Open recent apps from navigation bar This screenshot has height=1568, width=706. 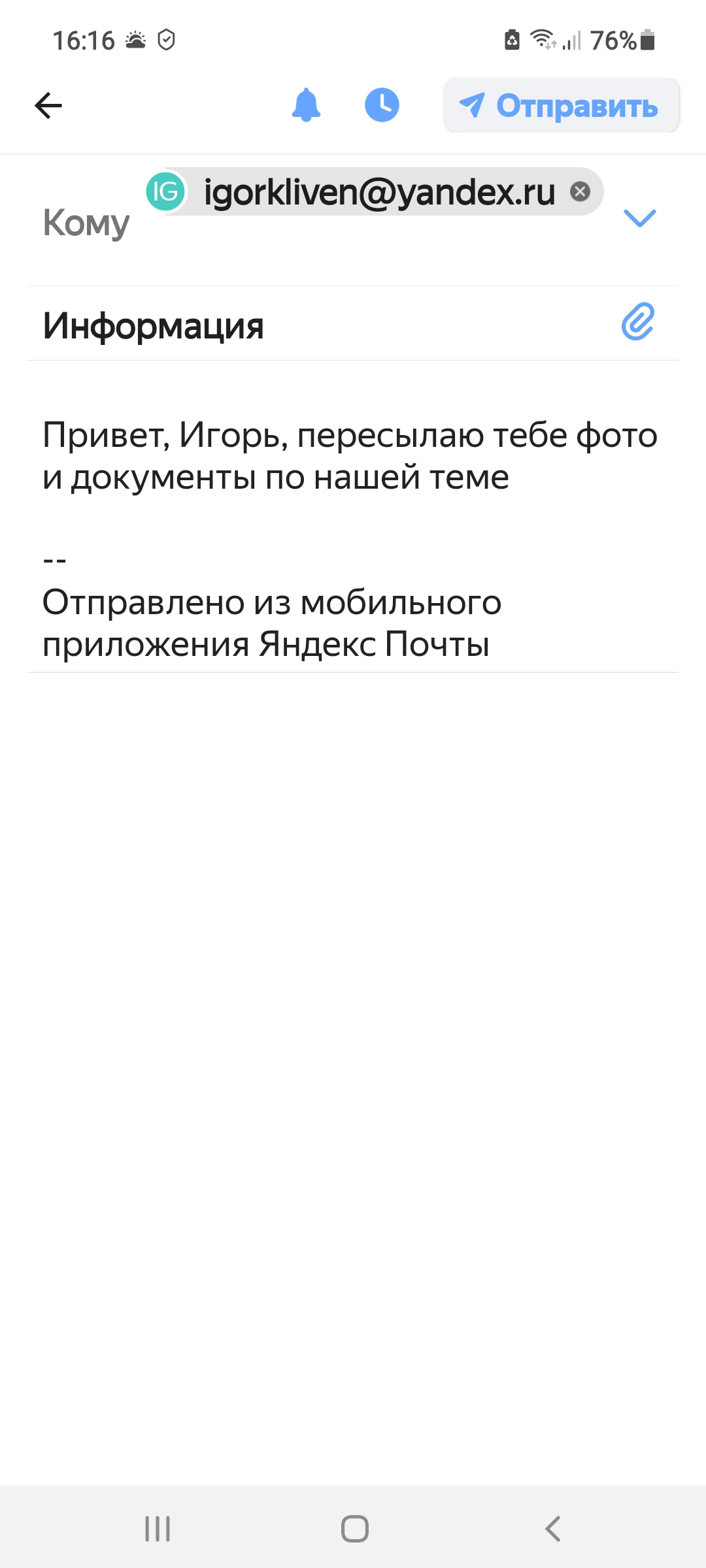tap(158, 1529)
